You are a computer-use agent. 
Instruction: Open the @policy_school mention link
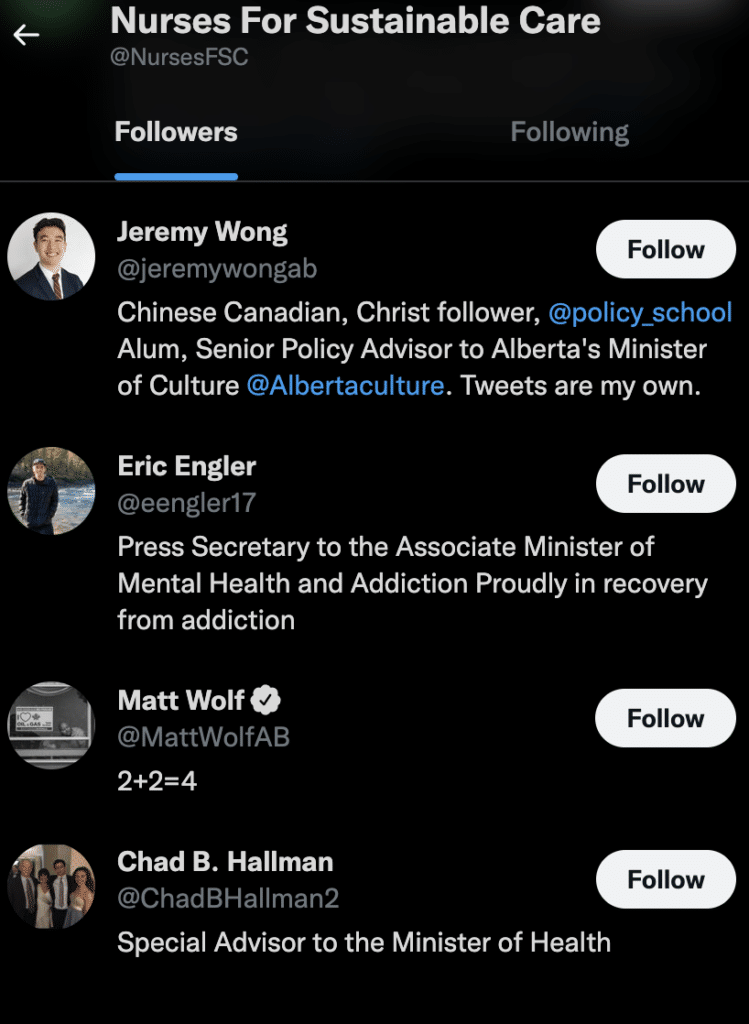coord(640,313)
